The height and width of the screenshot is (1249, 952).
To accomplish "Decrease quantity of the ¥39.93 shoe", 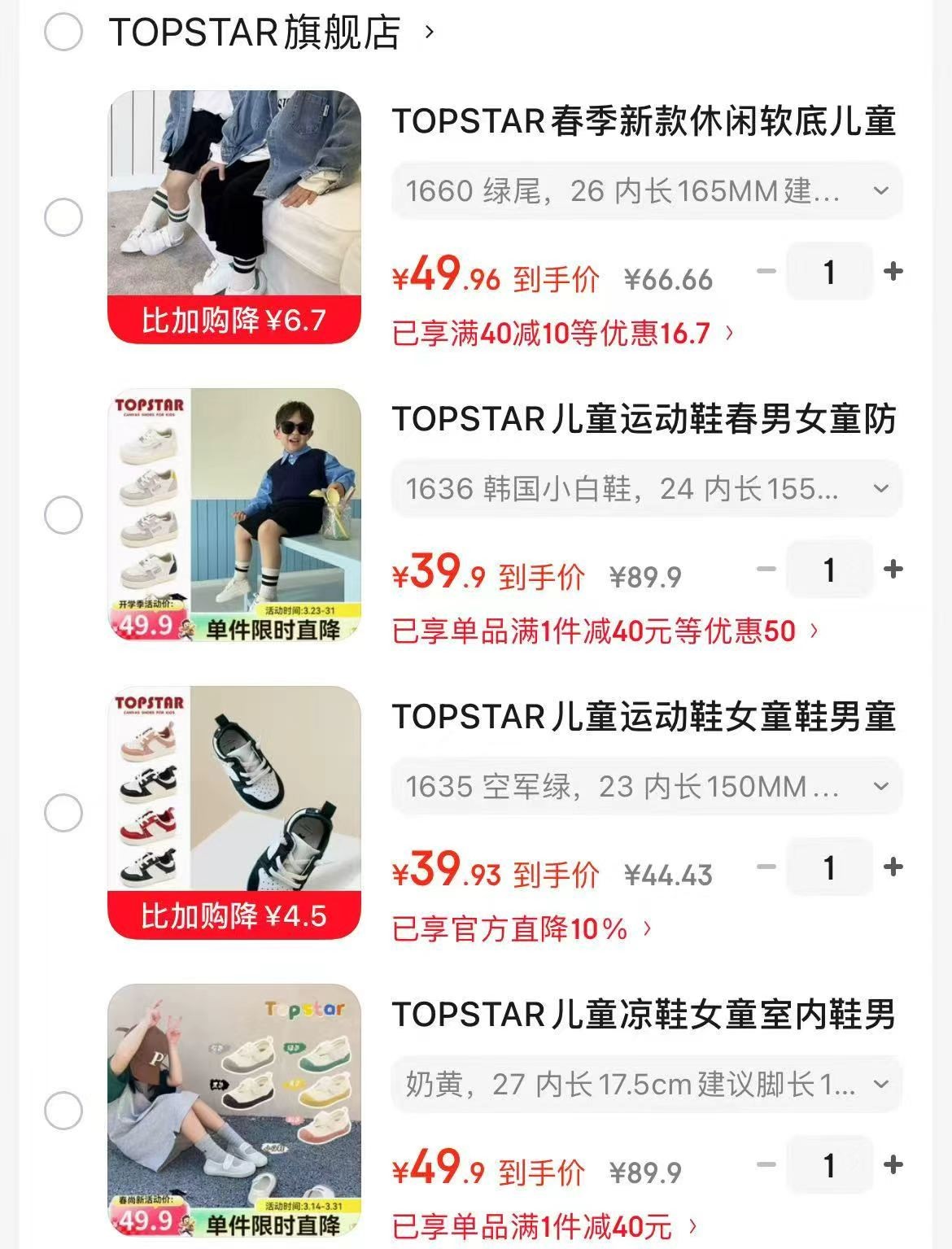I will [766, 867].
